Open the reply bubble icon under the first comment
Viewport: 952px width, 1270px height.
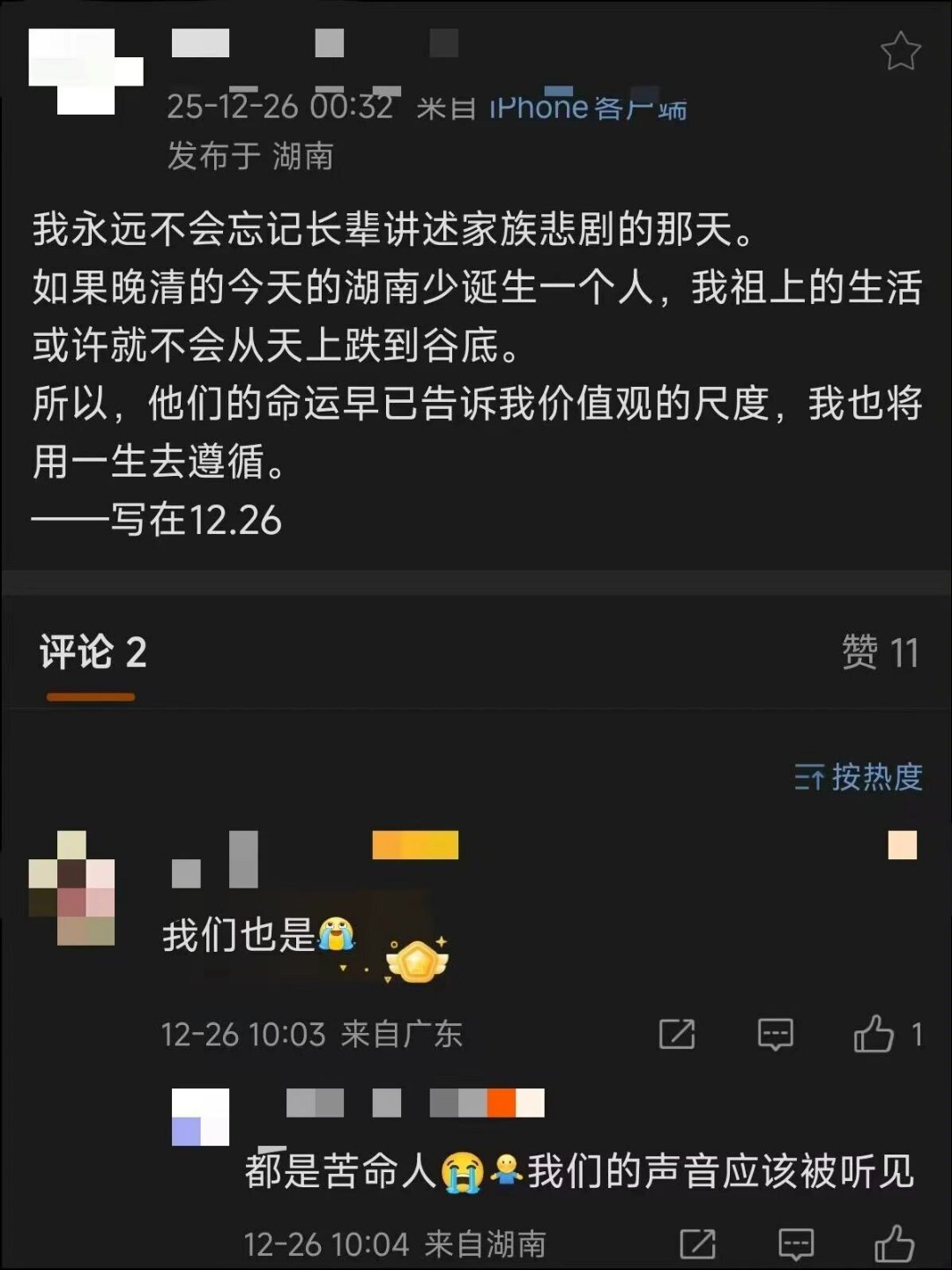point(774,1034)
